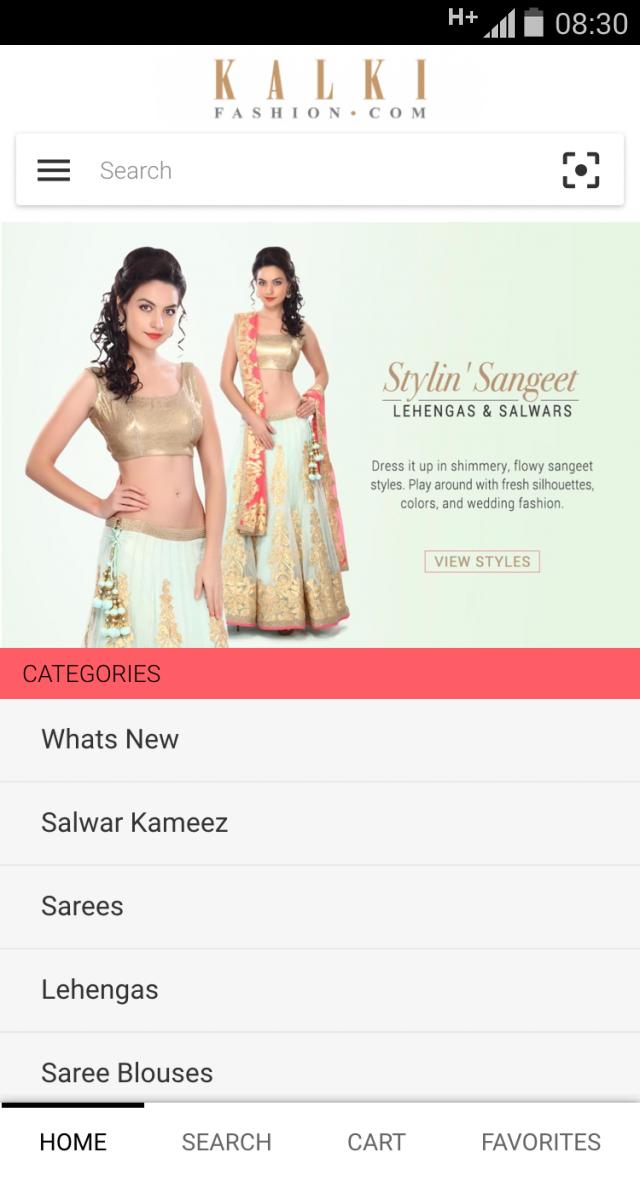Switch to the Home tab
Viewport: 640px width, 1181px height.
point(73,1142)
